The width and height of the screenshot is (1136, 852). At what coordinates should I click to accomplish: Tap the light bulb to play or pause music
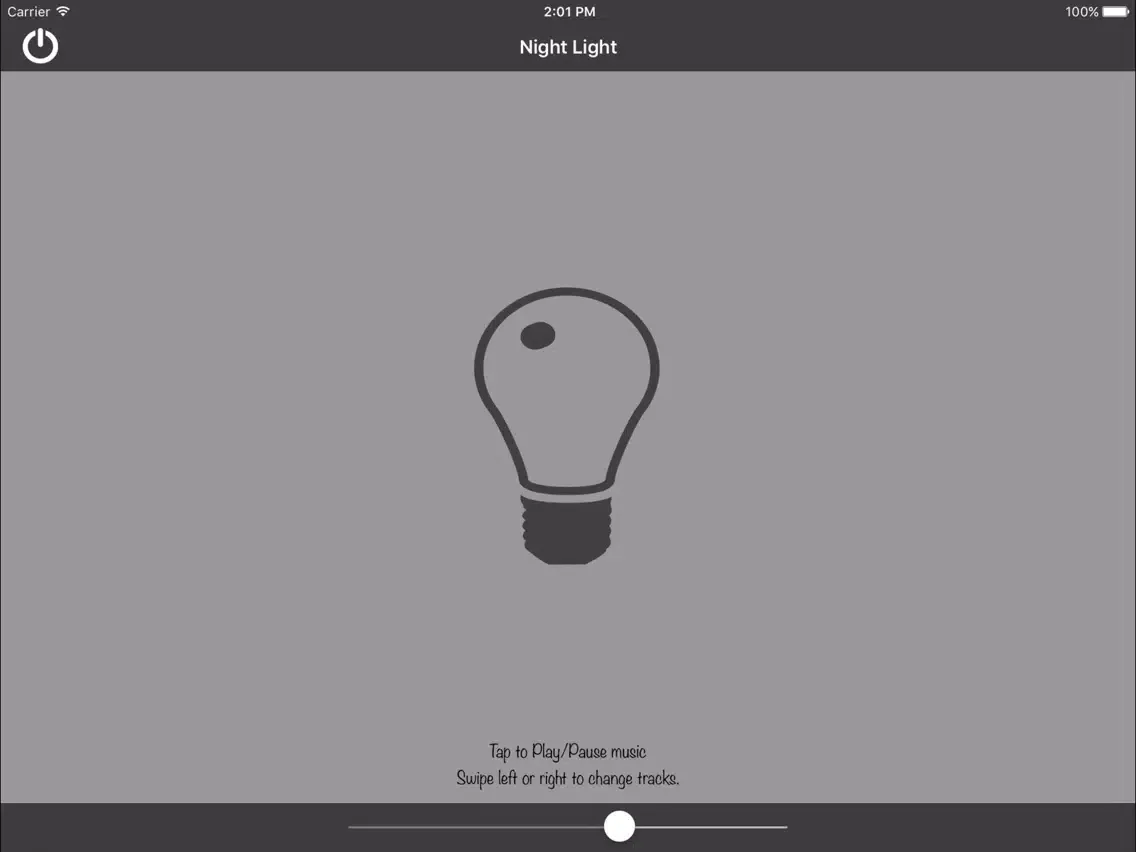pos(567,425)
